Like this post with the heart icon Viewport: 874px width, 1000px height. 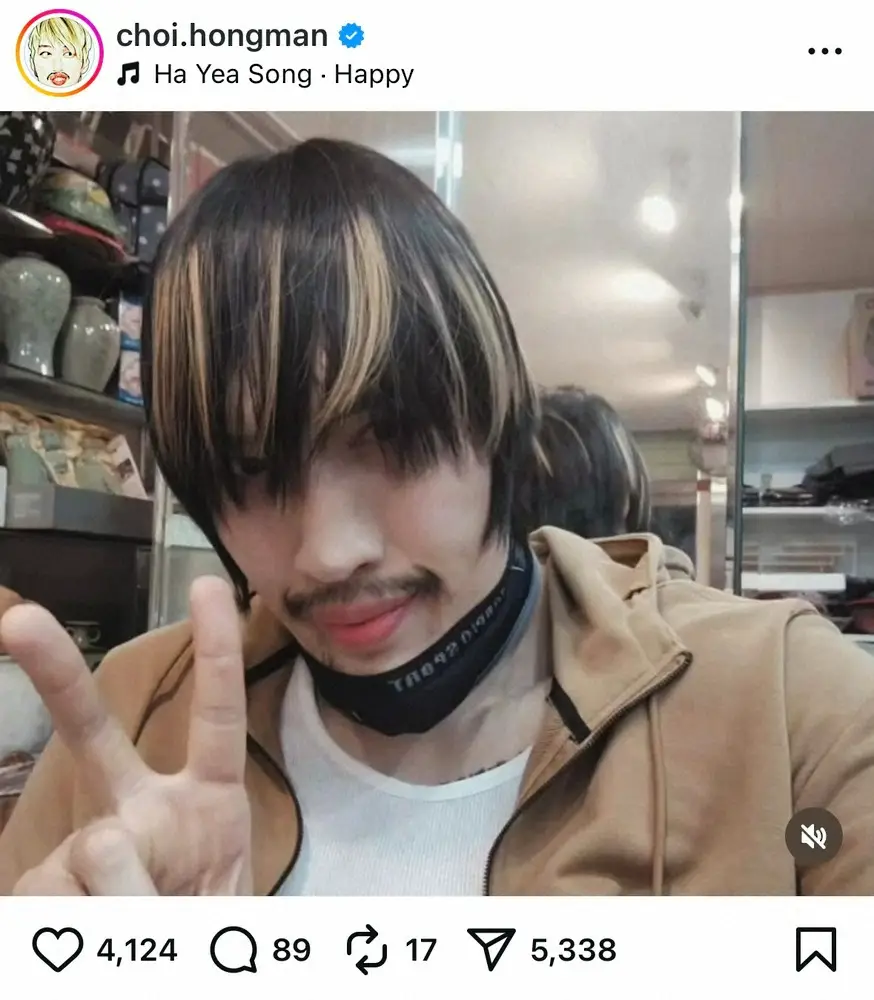click(x=58, y=949)
